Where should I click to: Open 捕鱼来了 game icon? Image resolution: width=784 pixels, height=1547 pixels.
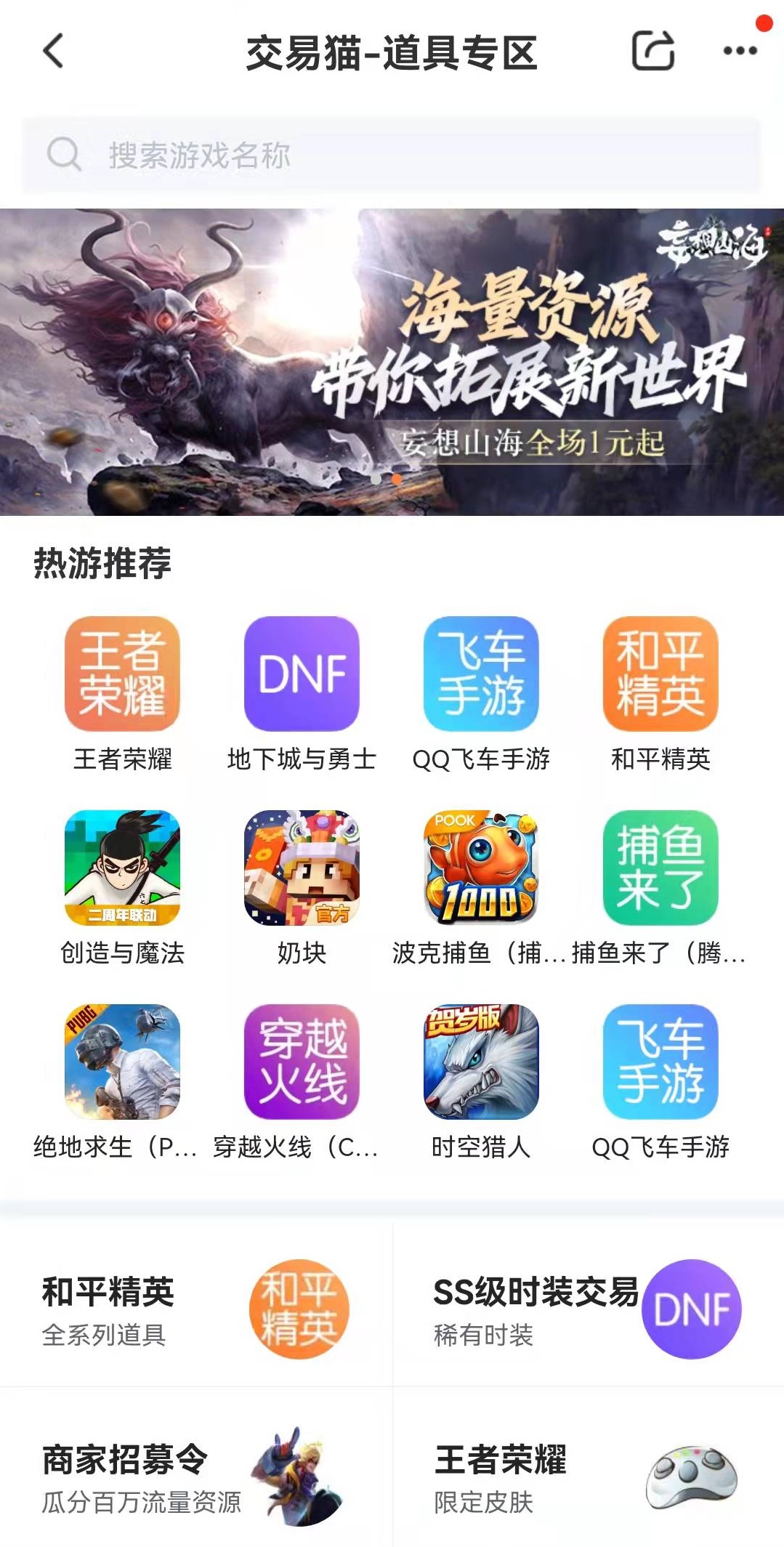pyautogui.click(x=660, y=868)
